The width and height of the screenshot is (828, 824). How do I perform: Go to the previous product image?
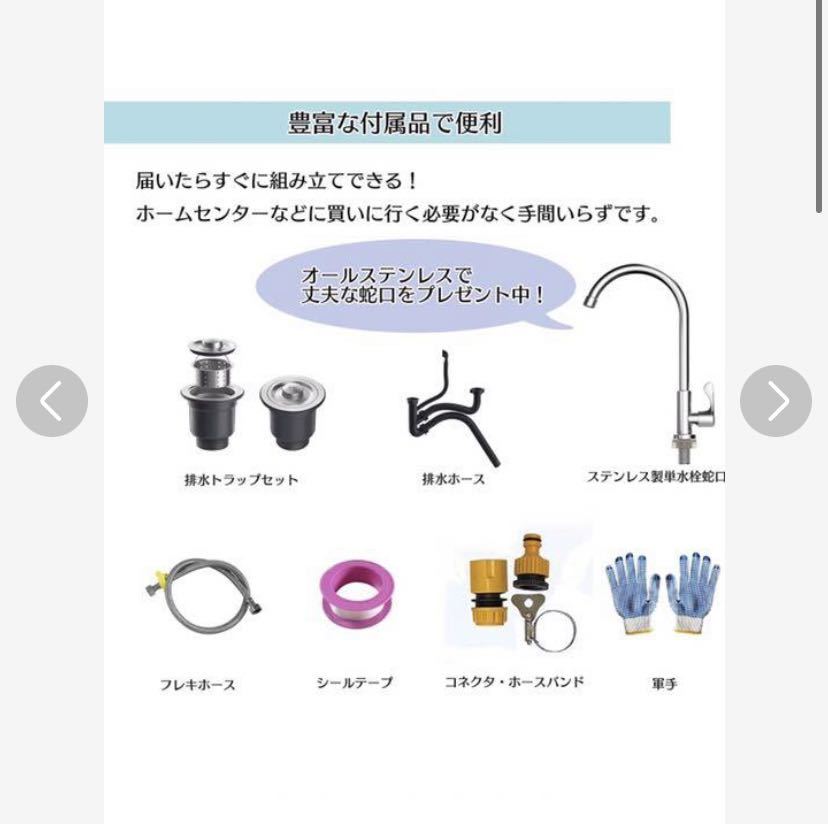pos(52,401)
